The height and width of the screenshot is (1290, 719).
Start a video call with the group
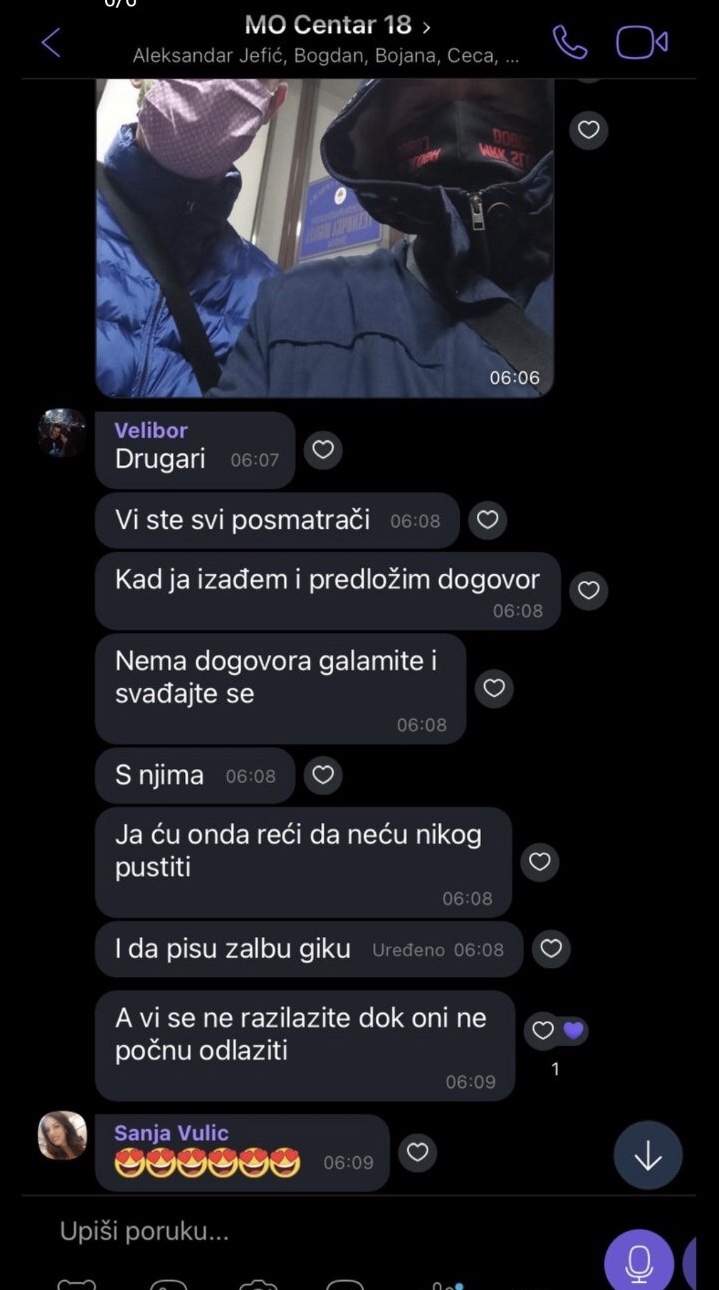[x=641, y=42]
